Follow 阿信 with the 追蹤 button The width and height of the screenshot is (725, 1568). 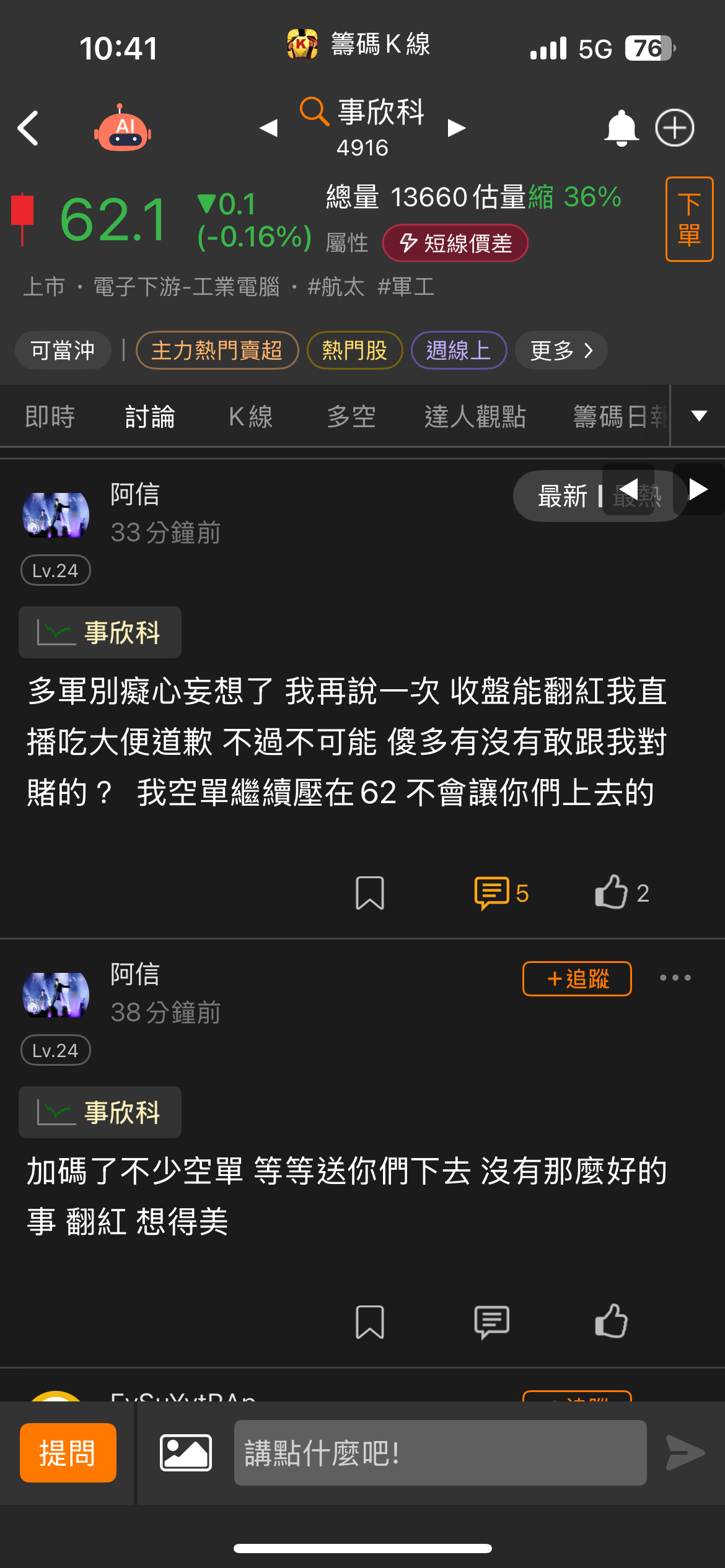(x=576, y=978)
